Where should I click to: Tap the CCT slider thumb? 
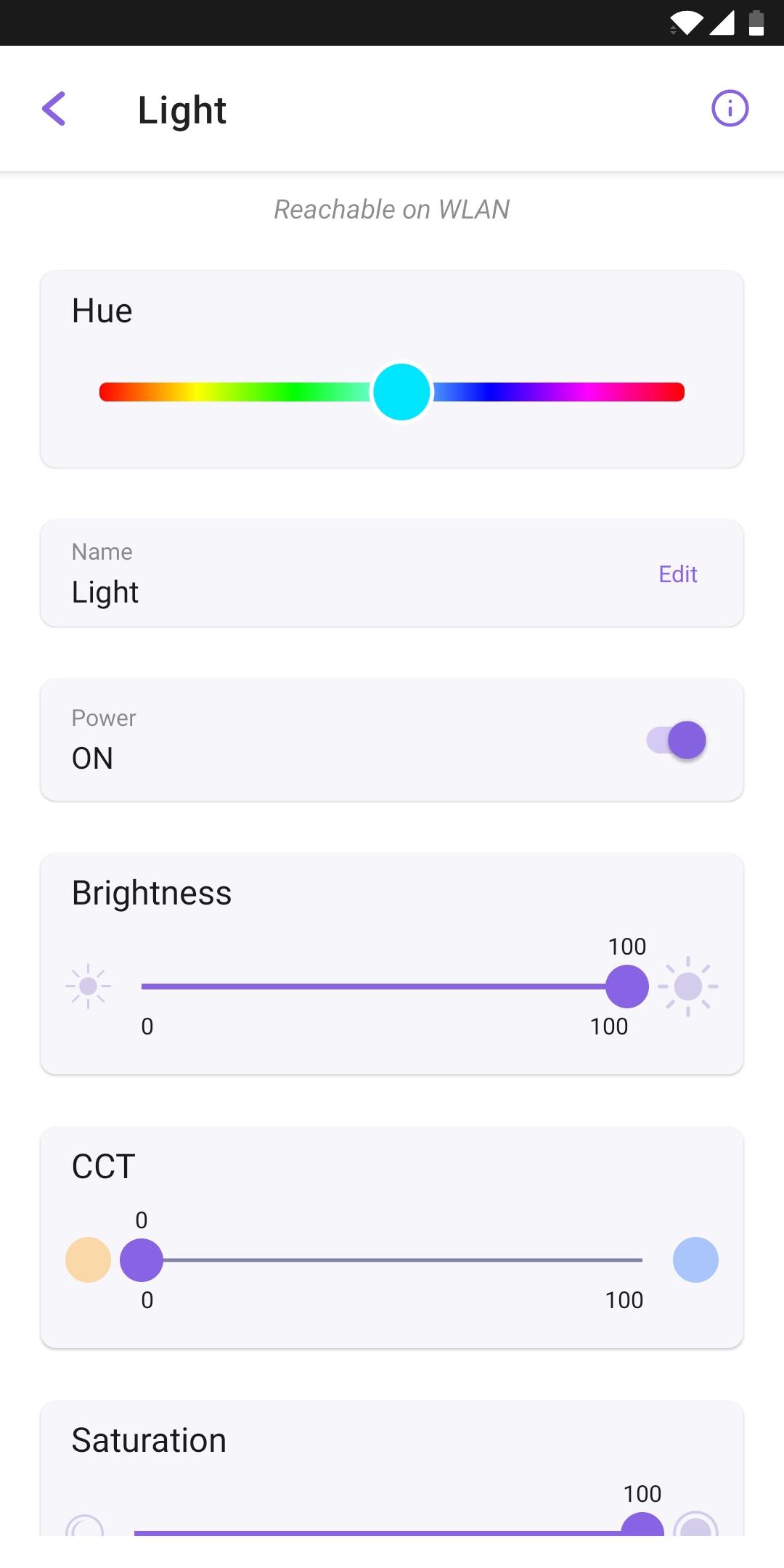(x=142, y=1260)
